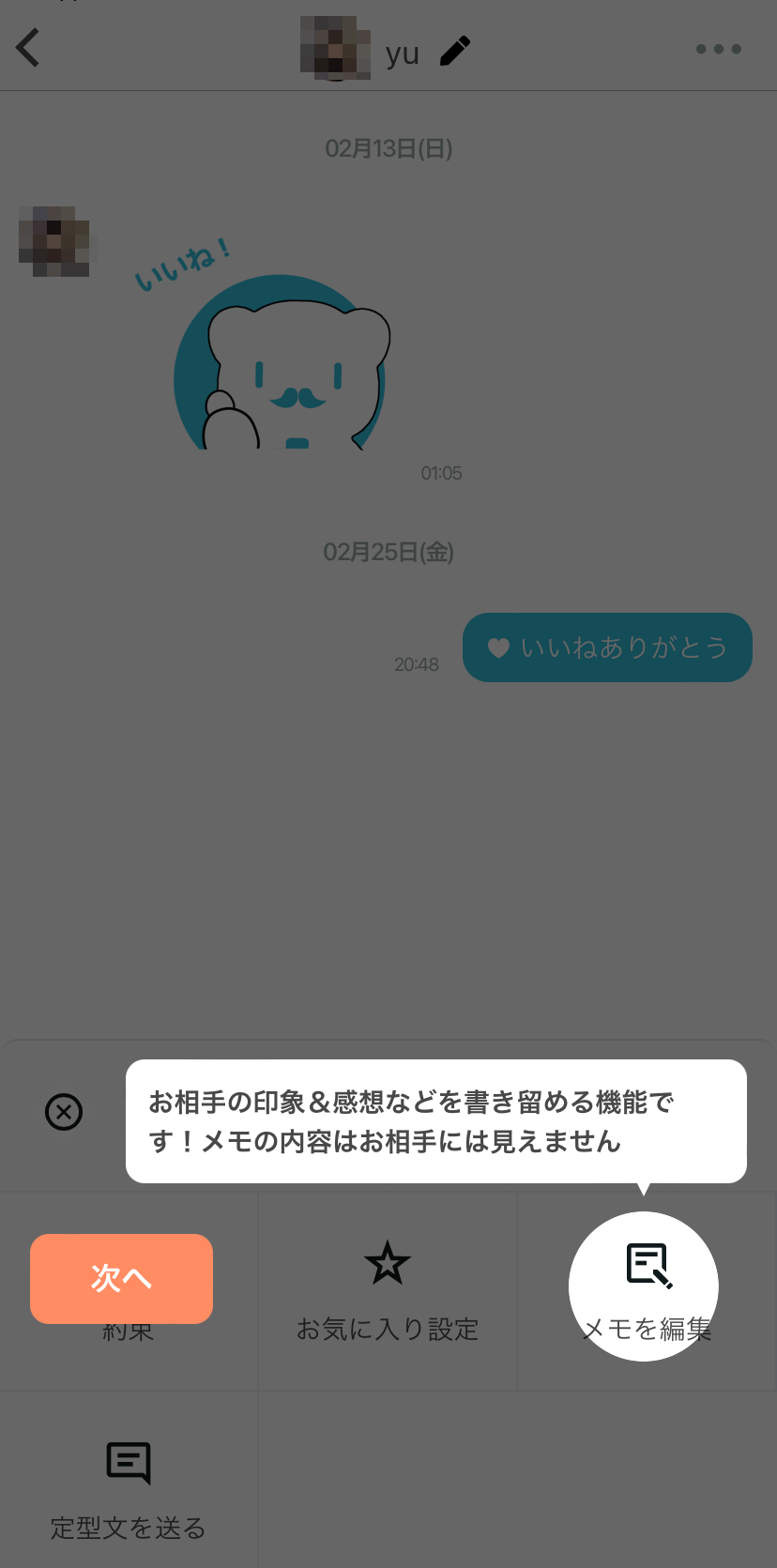The height and width of the screenshot is (1568, 777).
Task: Go back with the top-left arrow
Action: 28,48
